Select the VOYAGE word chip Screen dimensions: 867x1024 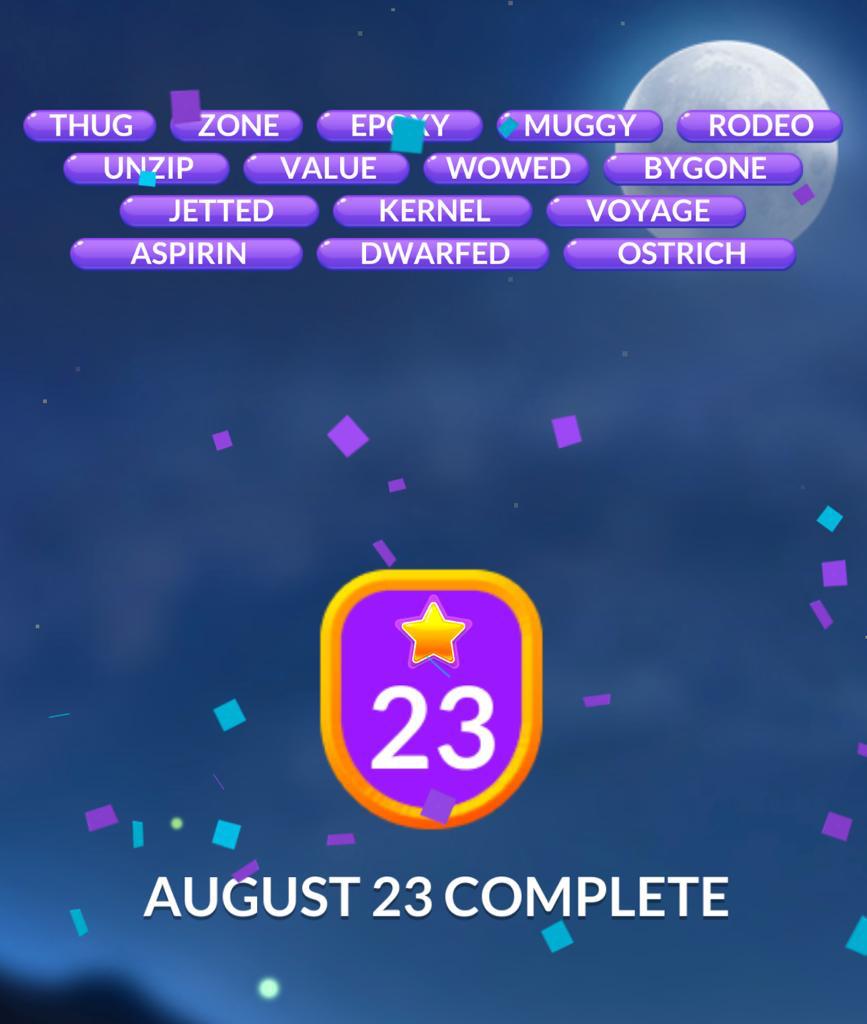tap(647, 211)
